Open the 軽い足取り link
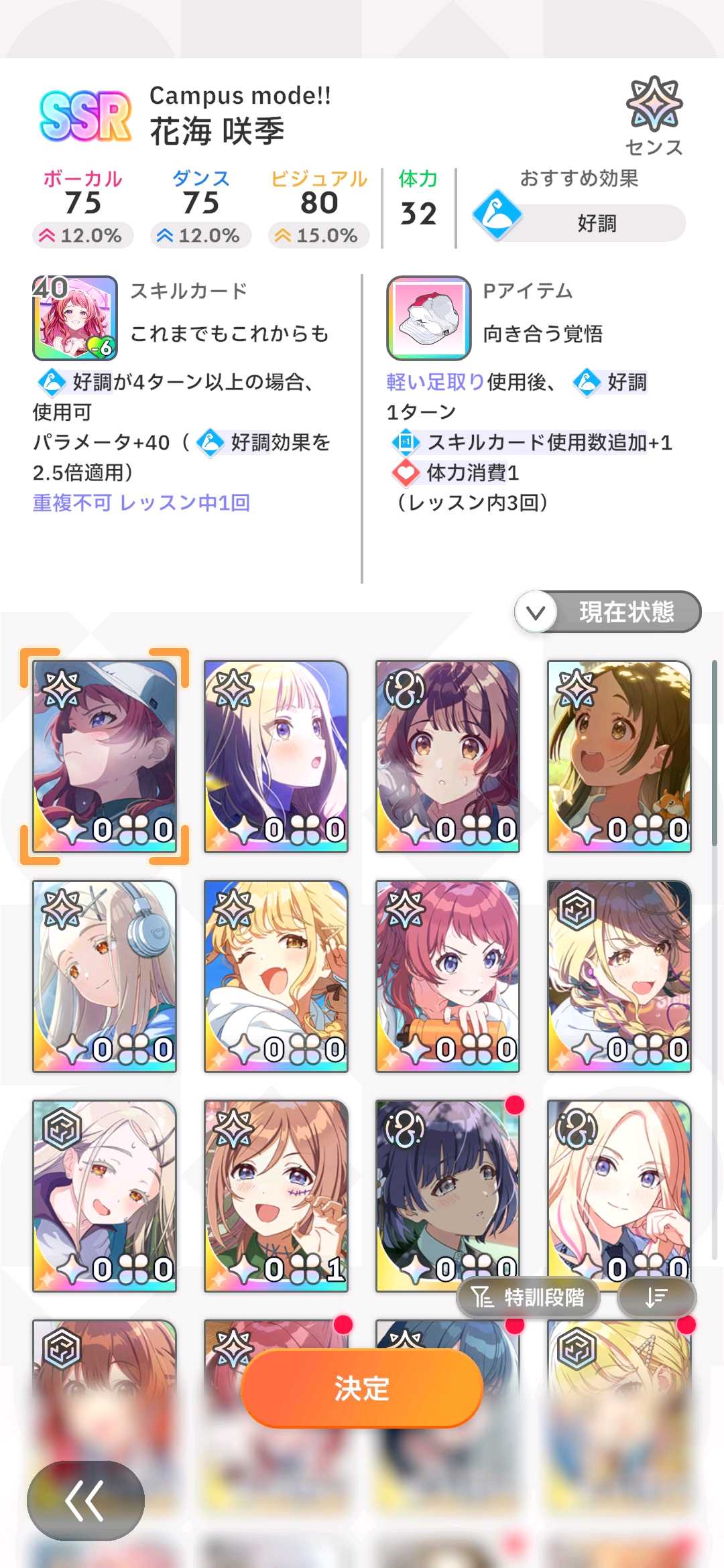724x1568 pixels. [x=435, y=382]
